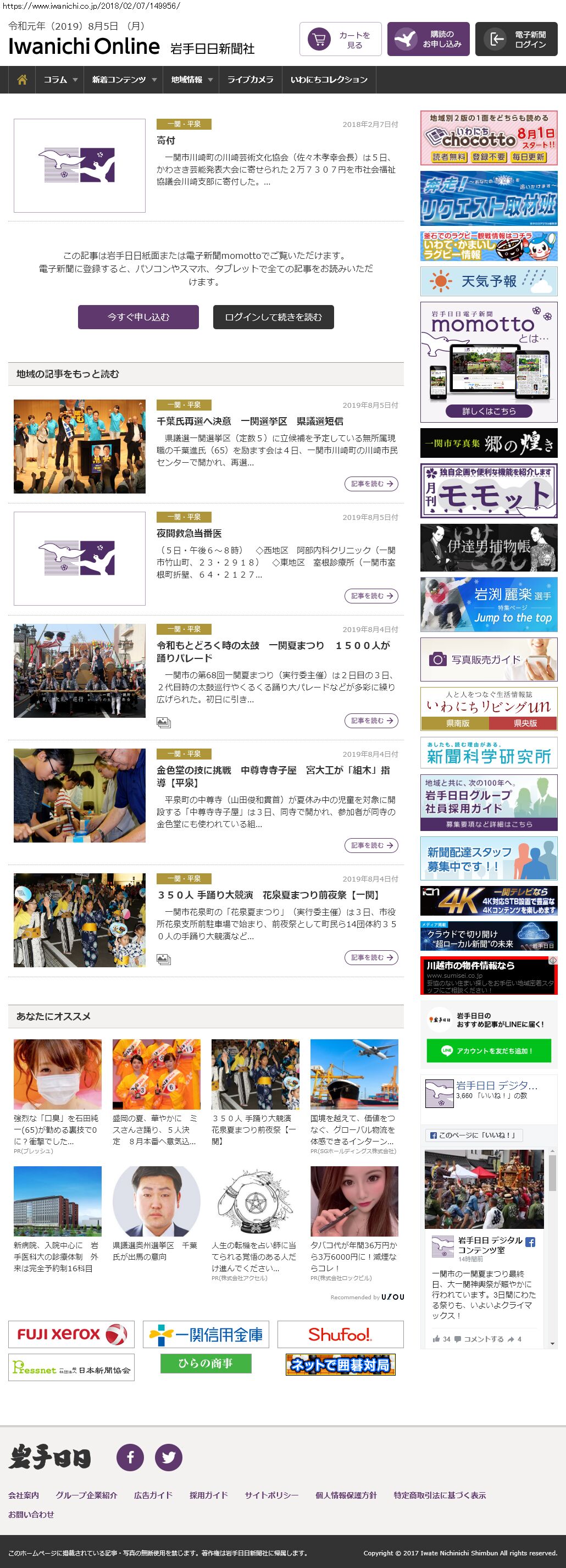The height and width of the screenshot is (1568, 566).
Task: Like the 岩手日日 Facebook page
Action: (x=473, y=1135)
